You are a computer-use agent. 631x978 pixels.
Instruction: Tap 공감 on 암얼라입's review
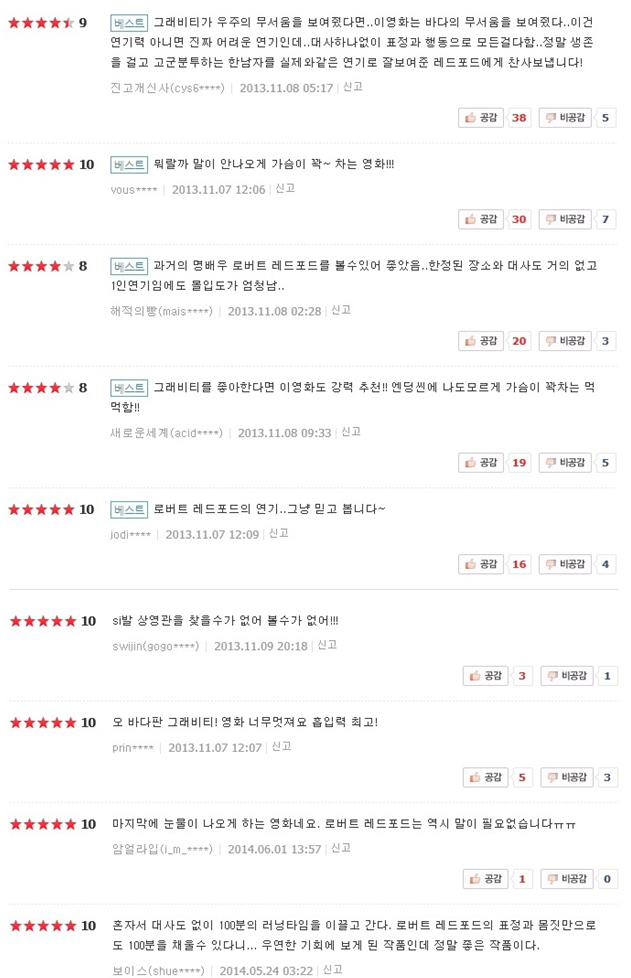tap(485, 879)
